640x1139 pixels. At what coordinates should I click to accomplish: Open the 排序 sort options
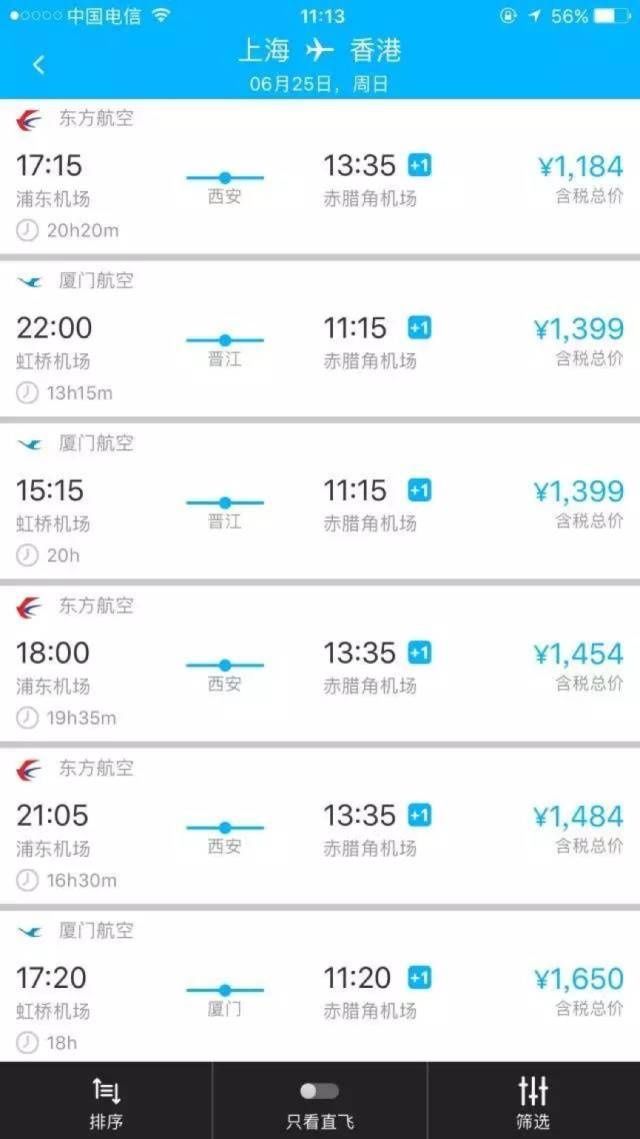[106, 1102]
